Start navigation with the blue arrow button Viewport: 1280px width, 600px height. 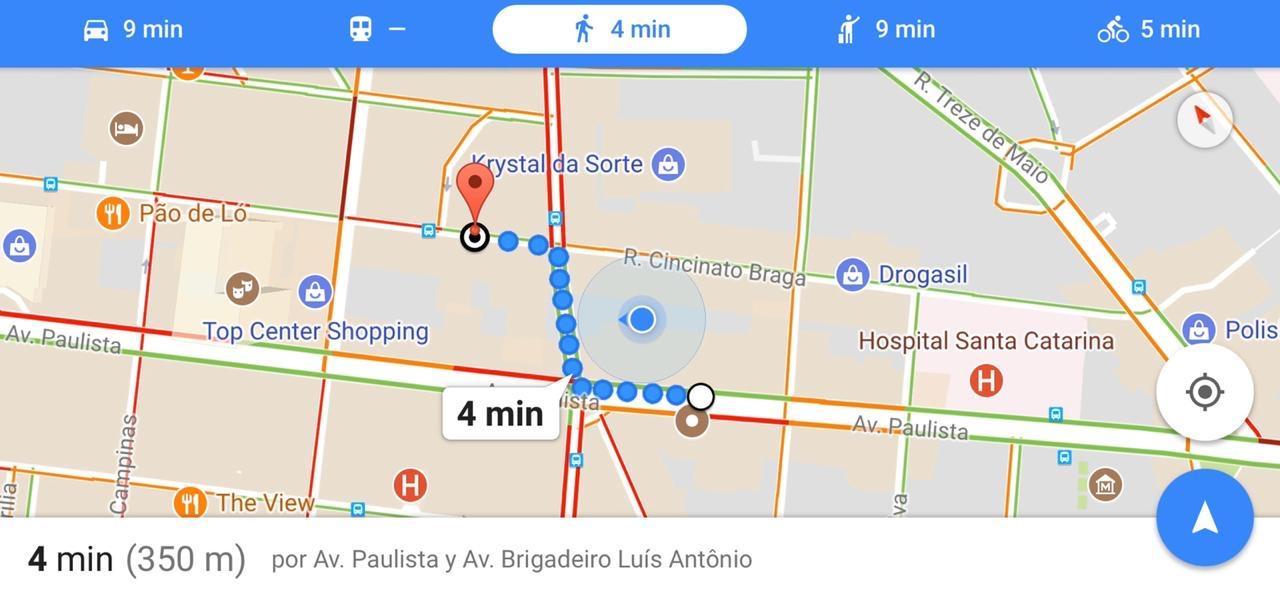1204,518
